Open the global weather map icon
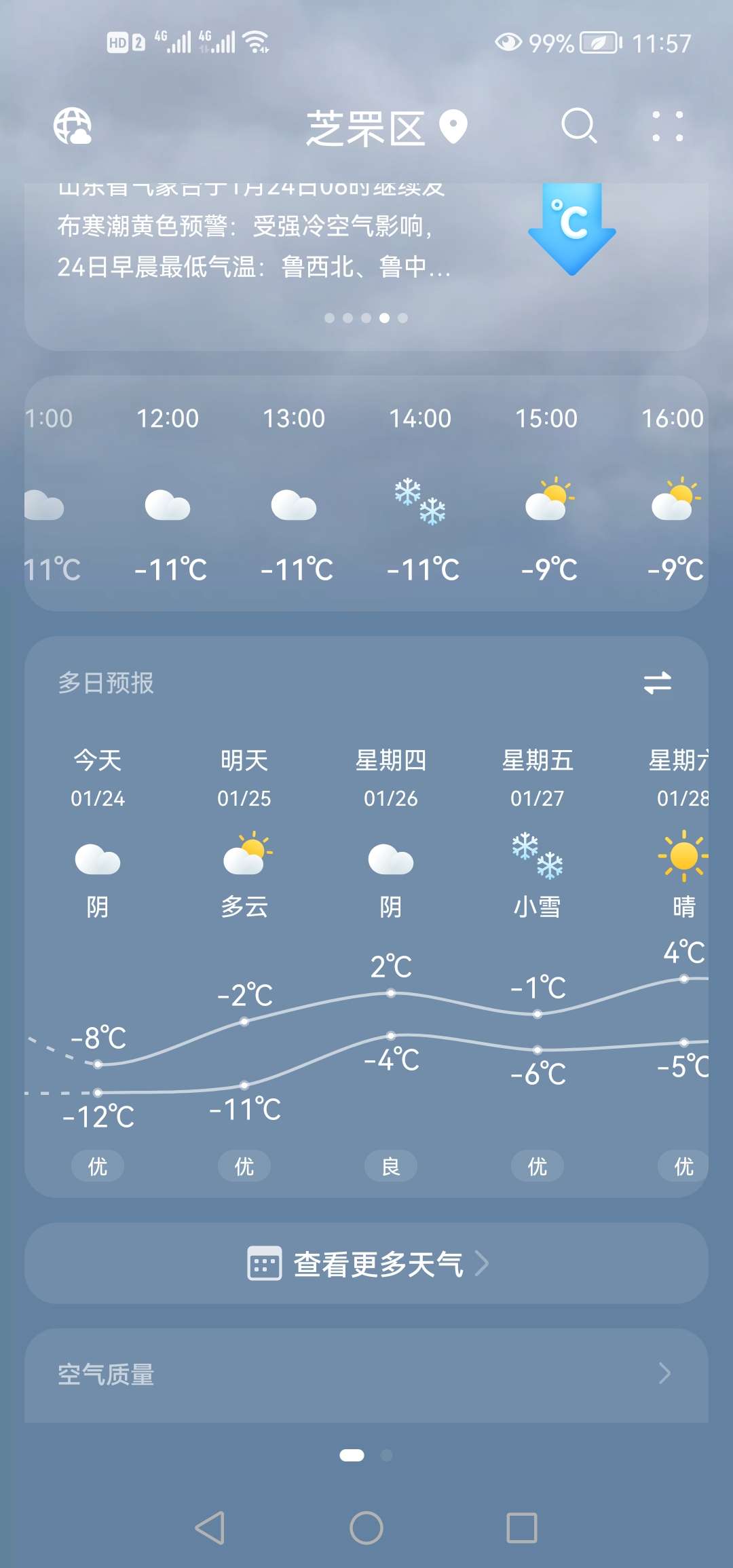The image size is (733, 1568). (x=73, y=126)
